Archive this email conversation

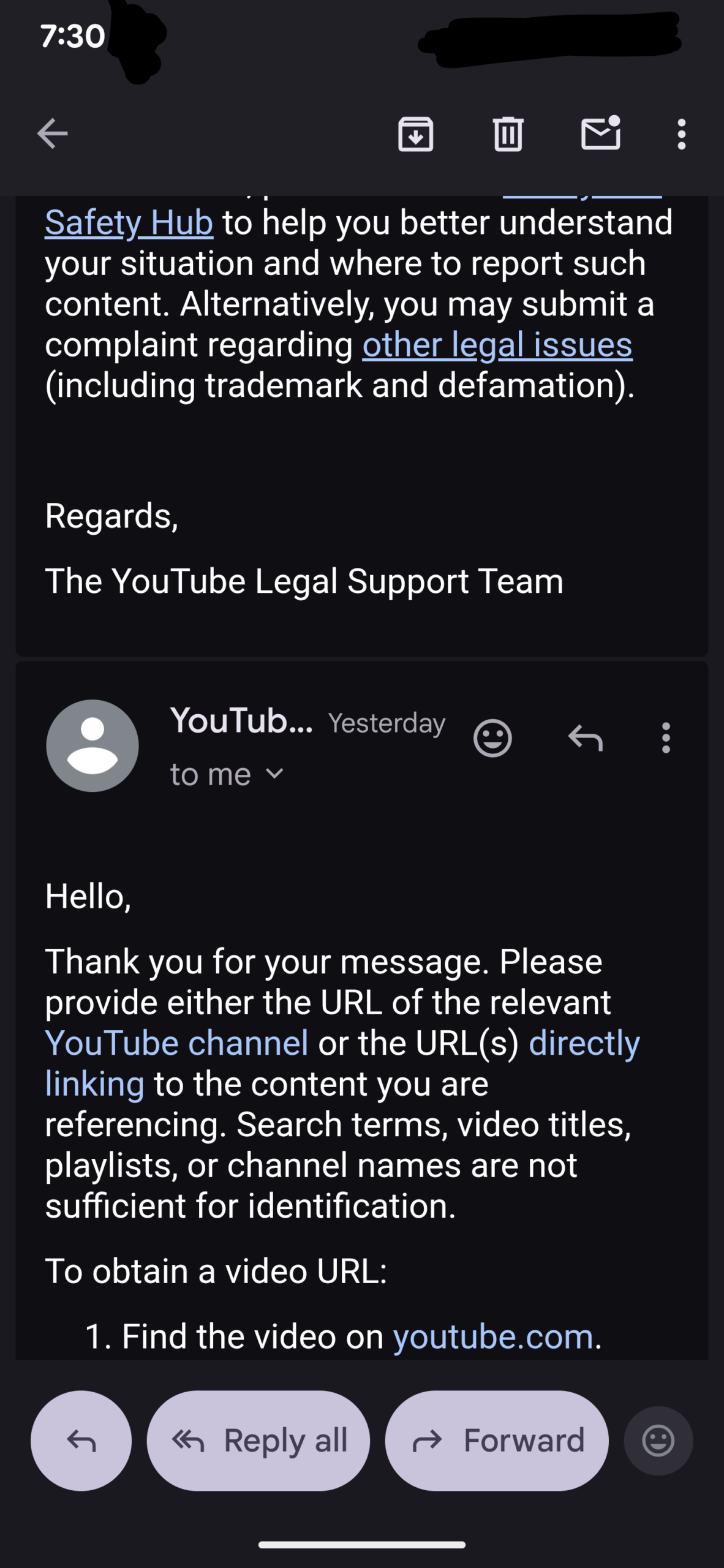click(x=416, y=134)
